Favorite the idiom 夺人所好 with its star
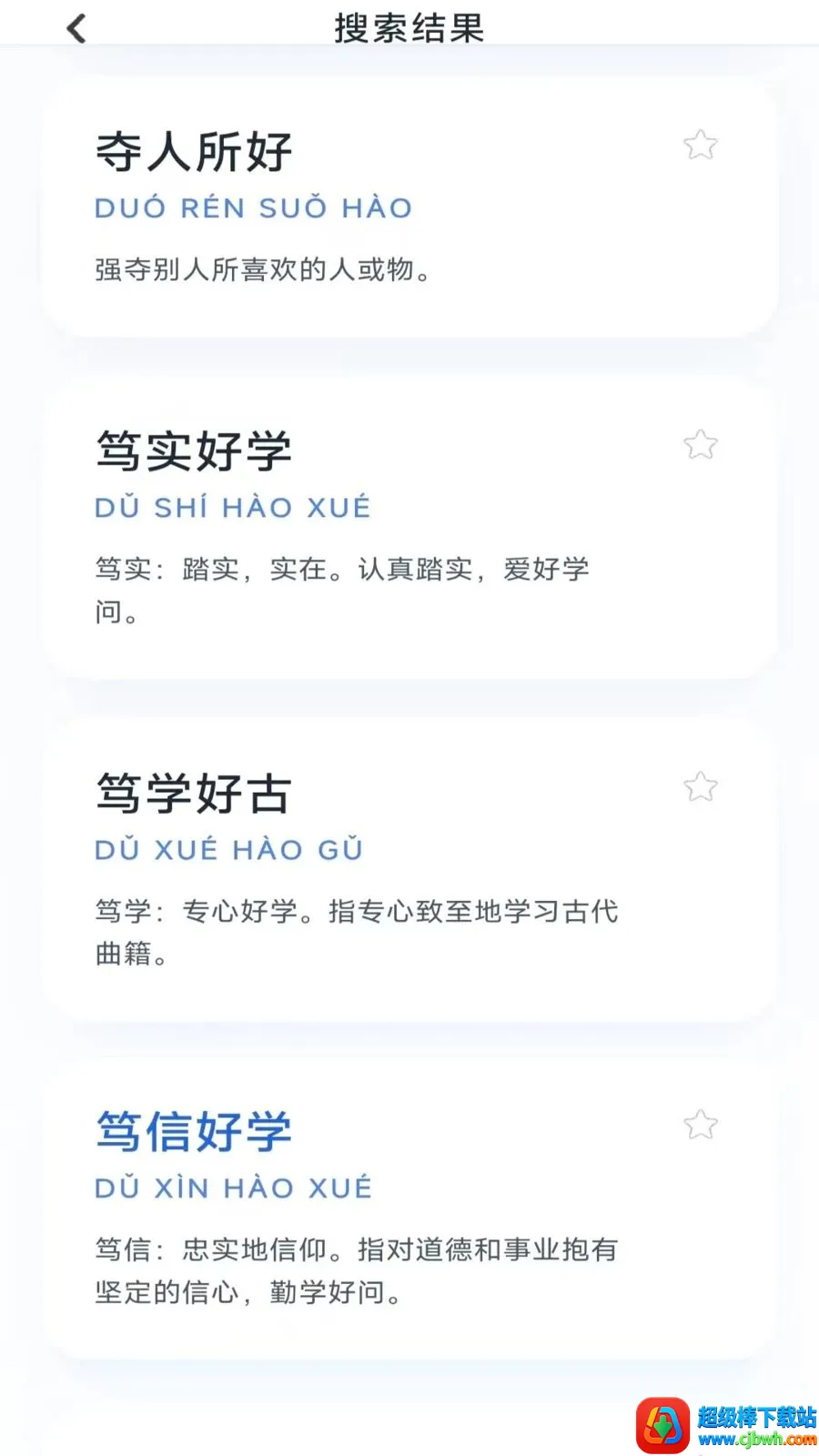This screenshot has width=819, height=1456. 700,145
